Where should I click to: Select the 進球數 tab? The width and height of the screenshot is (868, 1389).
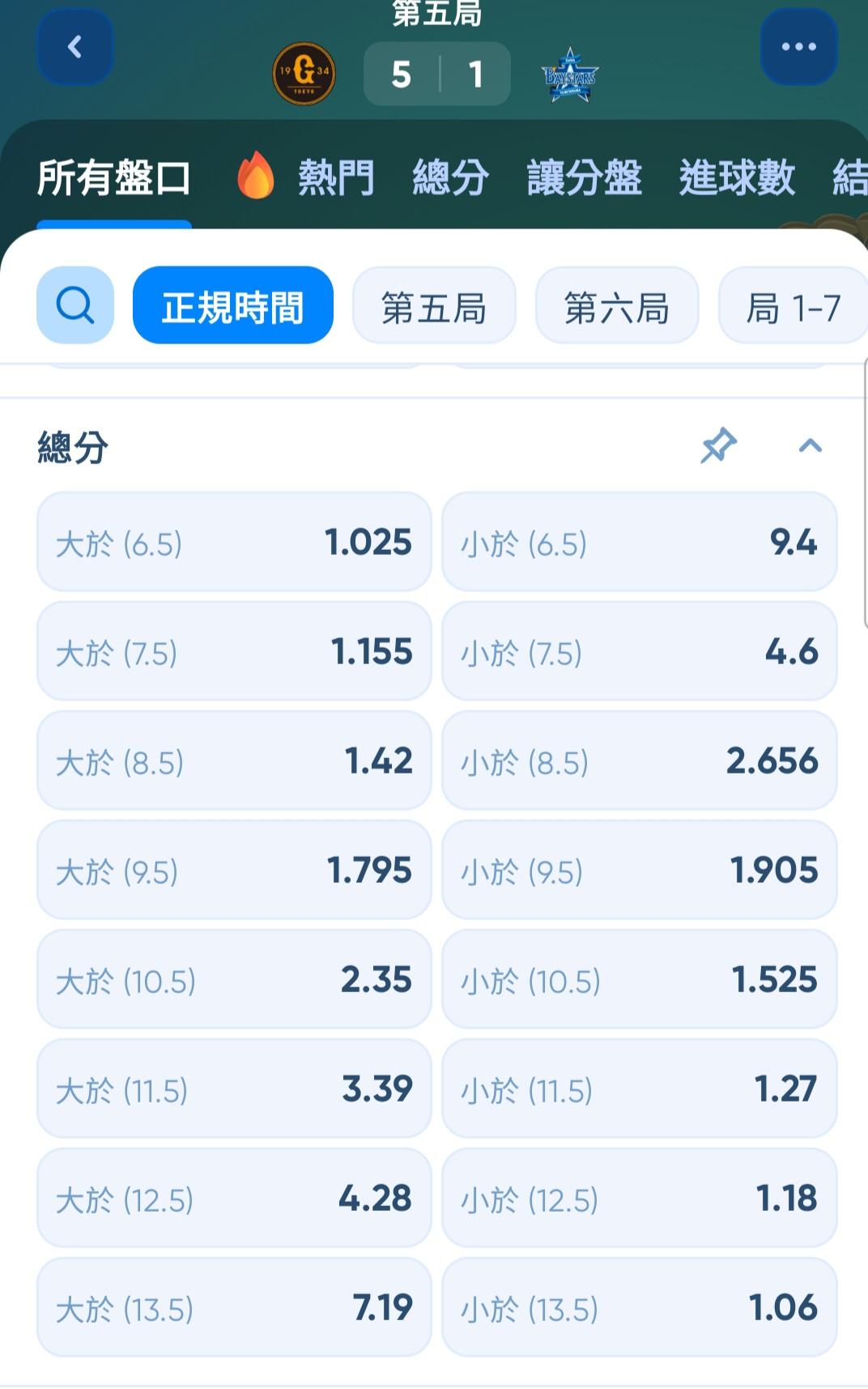click(737, 177)
